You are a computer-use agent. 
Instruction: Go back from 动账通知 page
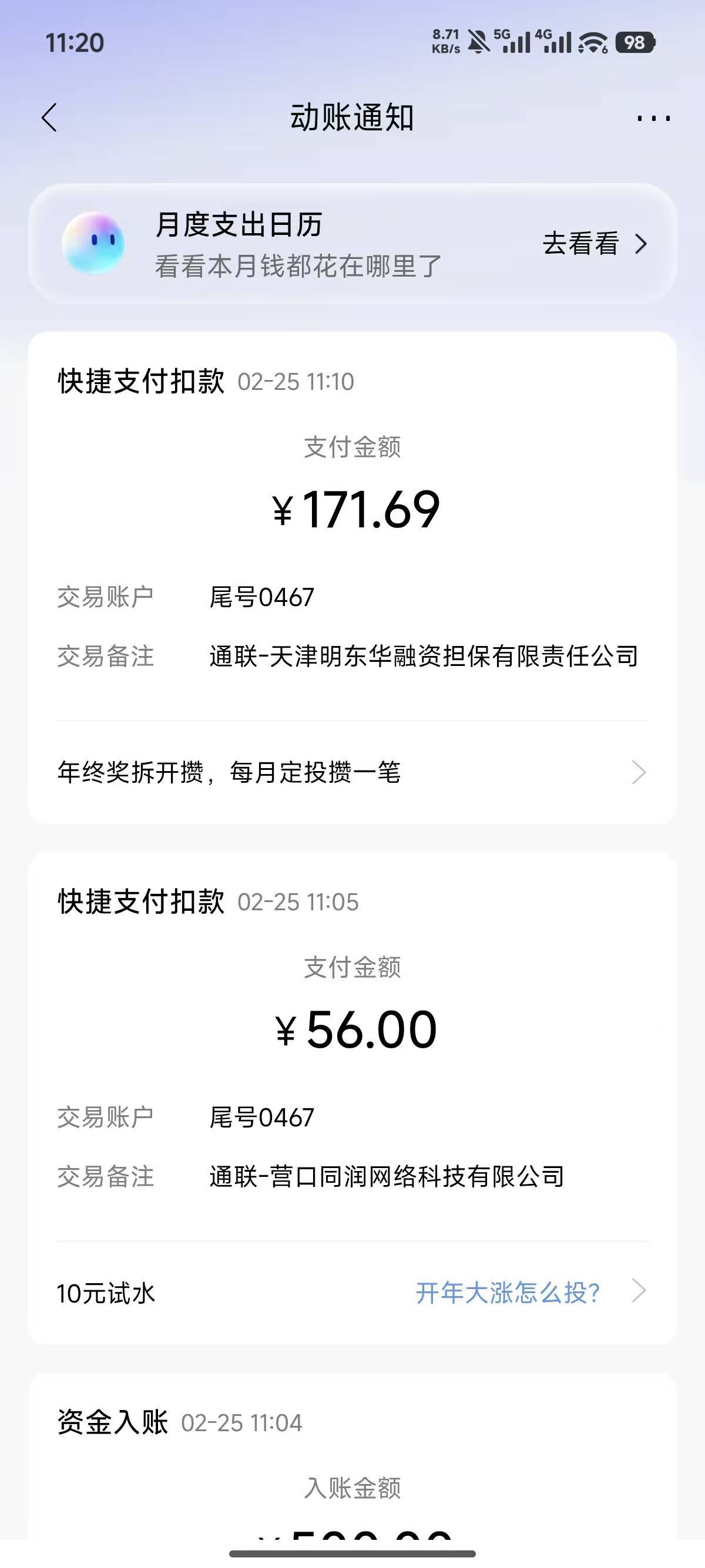[50, 117]
